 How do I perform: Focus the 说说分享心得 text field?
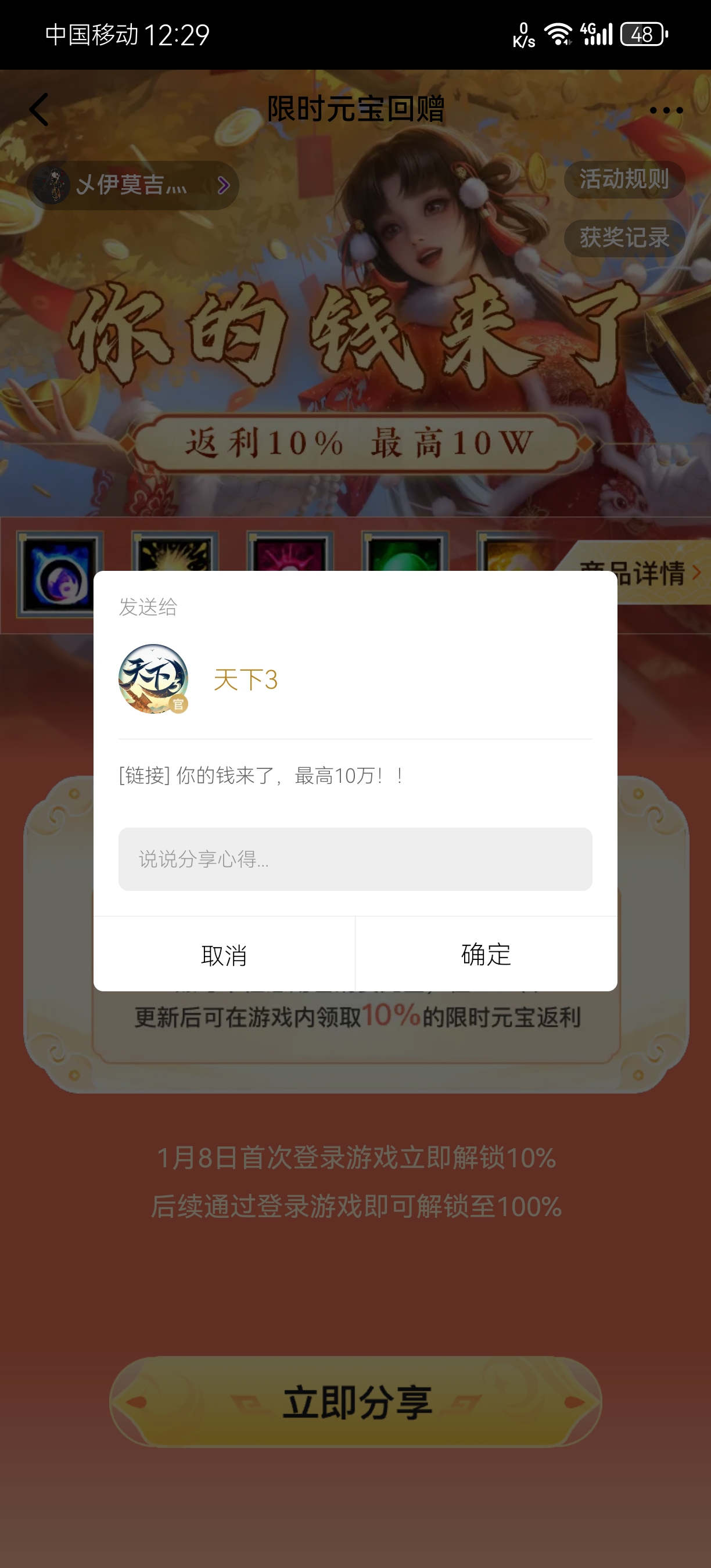(x=355, y=859)
